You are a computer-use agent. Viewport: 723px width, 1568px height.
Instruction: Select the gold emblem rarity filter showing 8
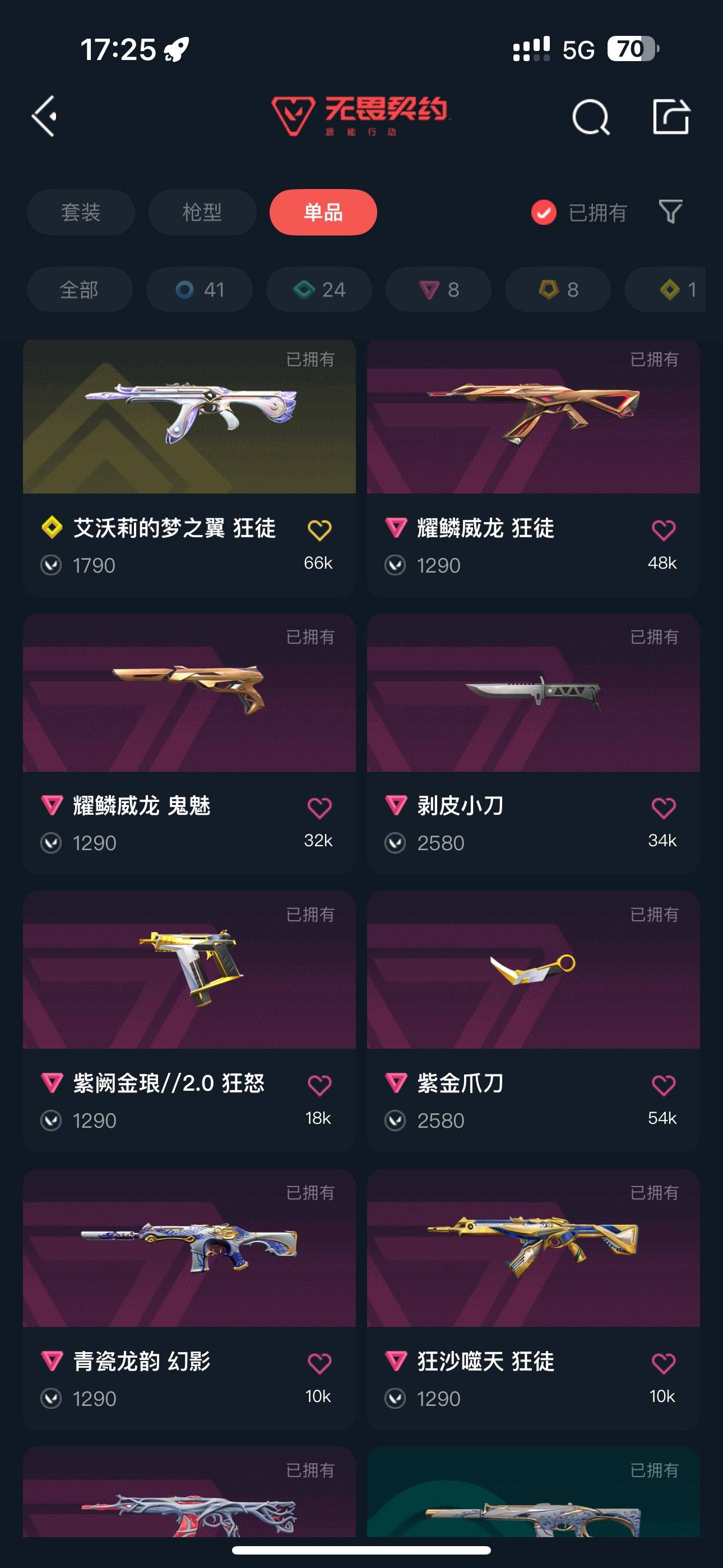(x=557, y=290)
